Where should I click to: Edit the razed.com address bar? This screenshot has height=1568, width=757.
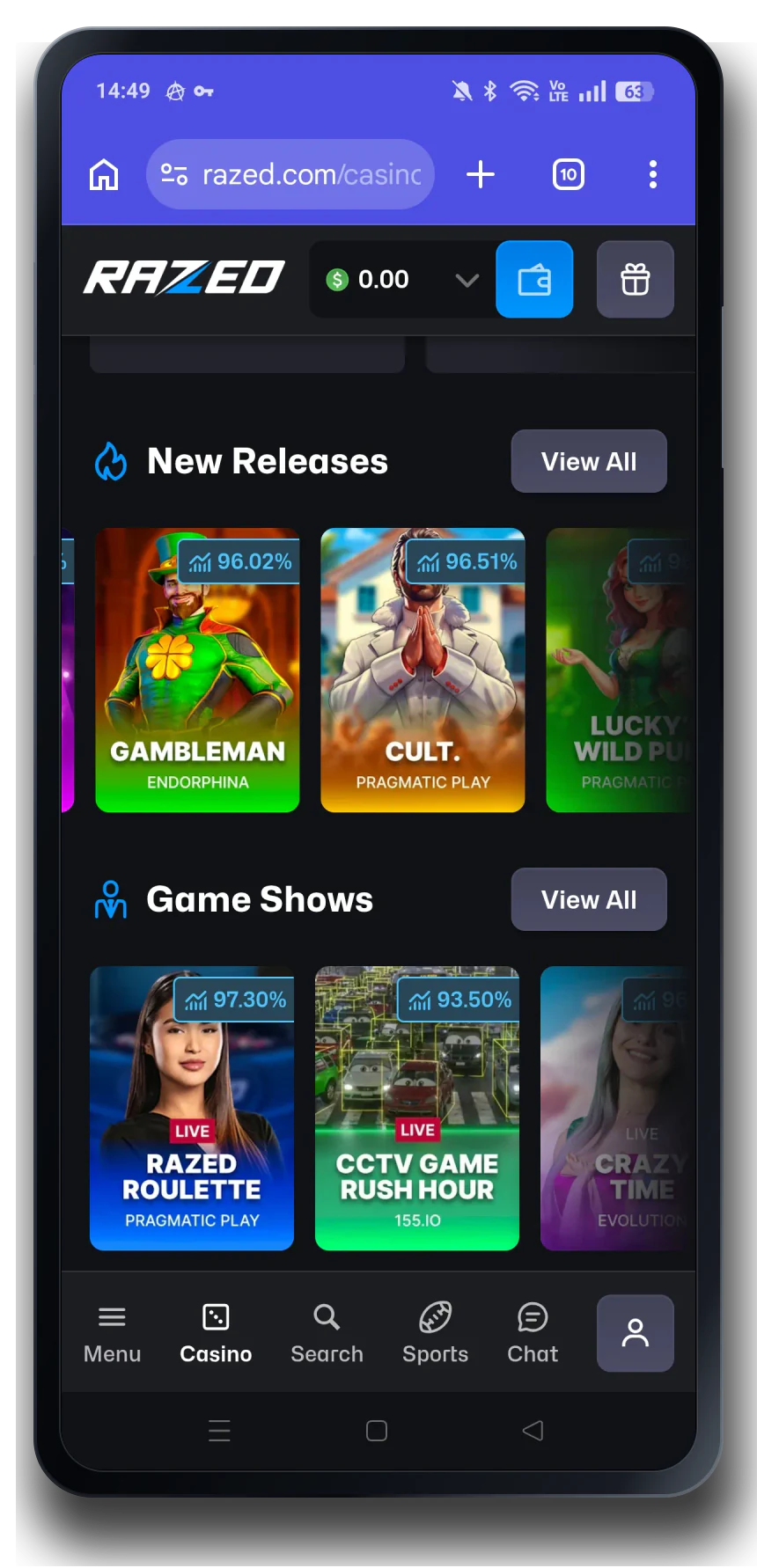(290, 174)
